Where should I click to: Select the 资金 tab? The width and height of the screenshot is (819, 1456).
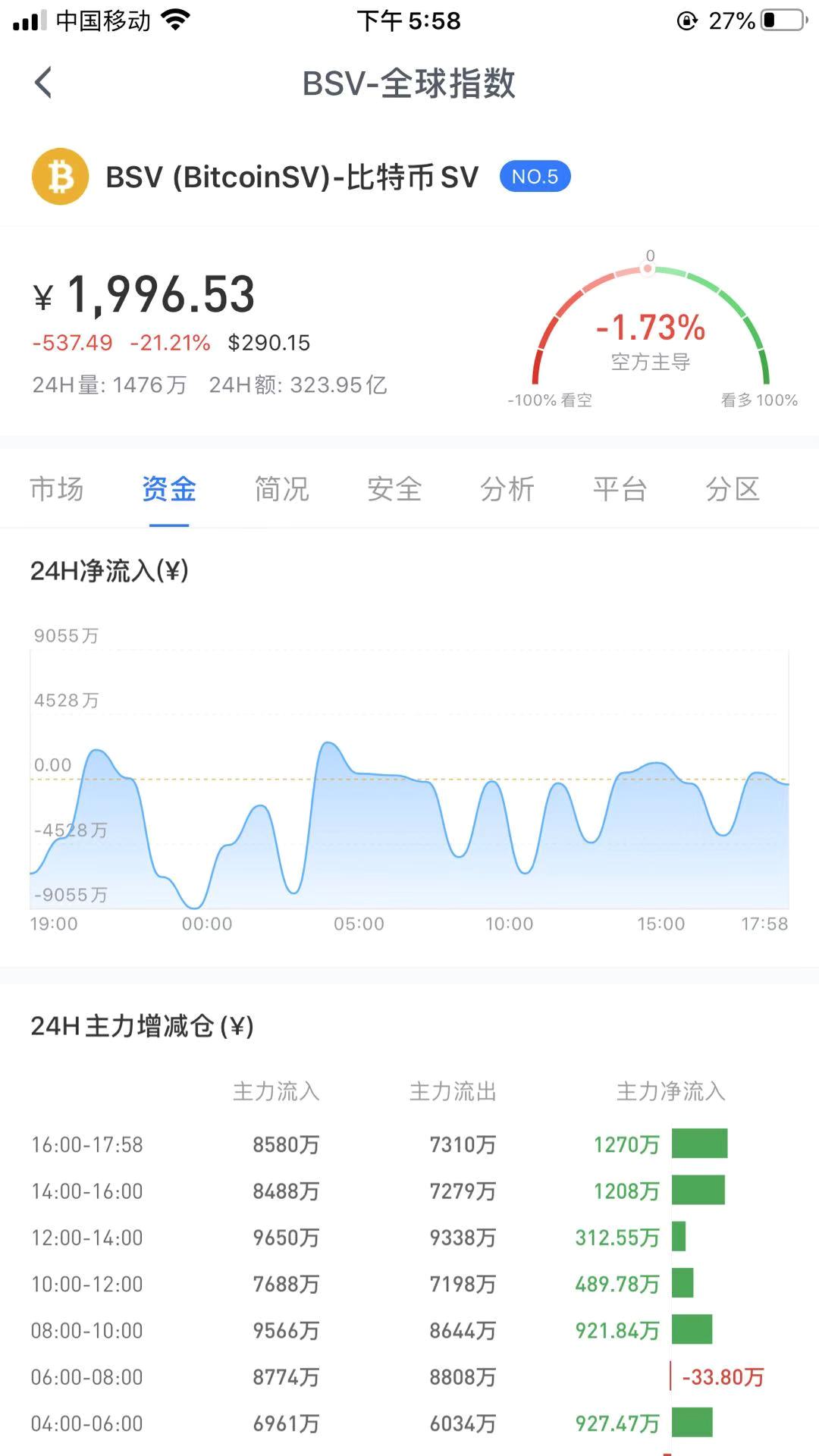pos(169,489)
